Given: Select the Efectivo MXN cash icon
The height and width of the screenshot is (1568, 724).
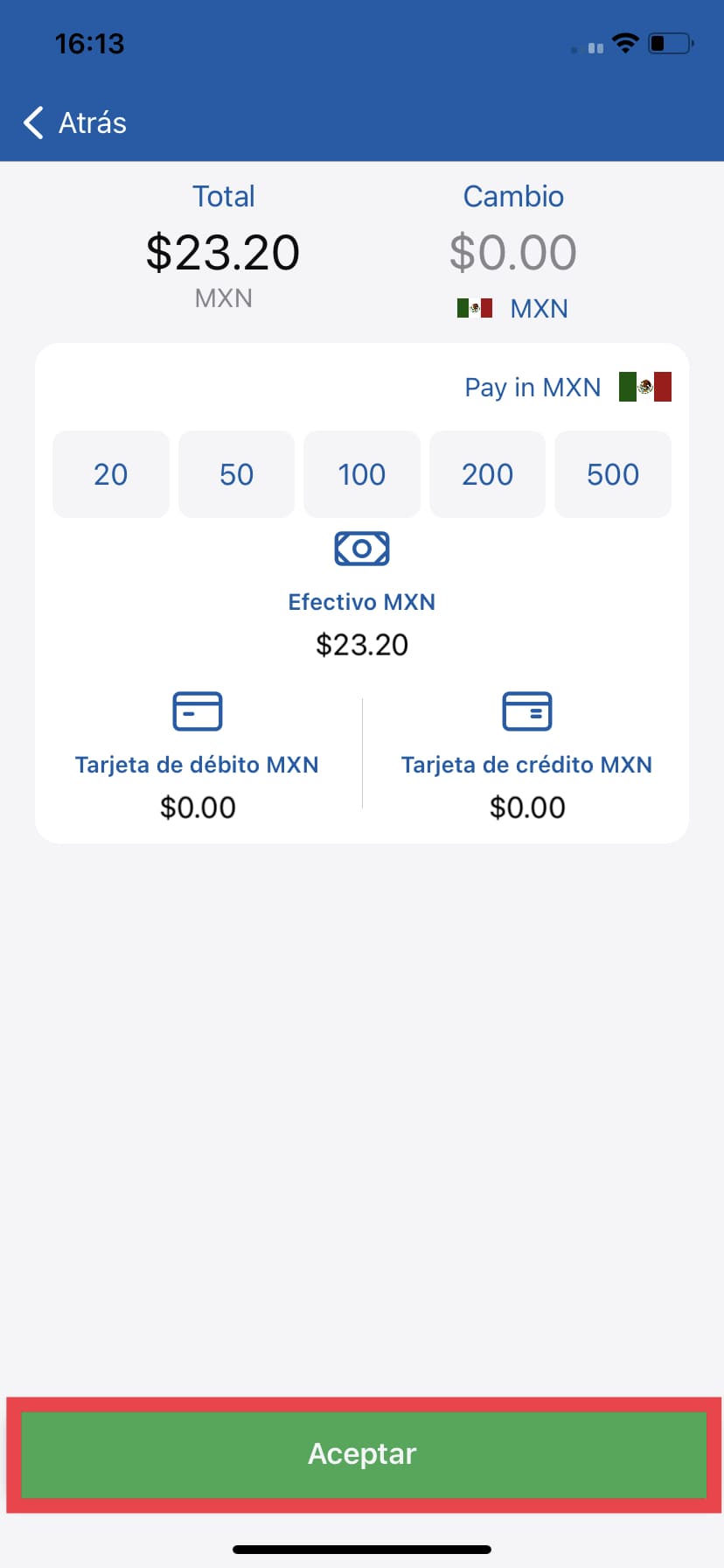Looking at the screenshot, I should (x=362, y=549).
